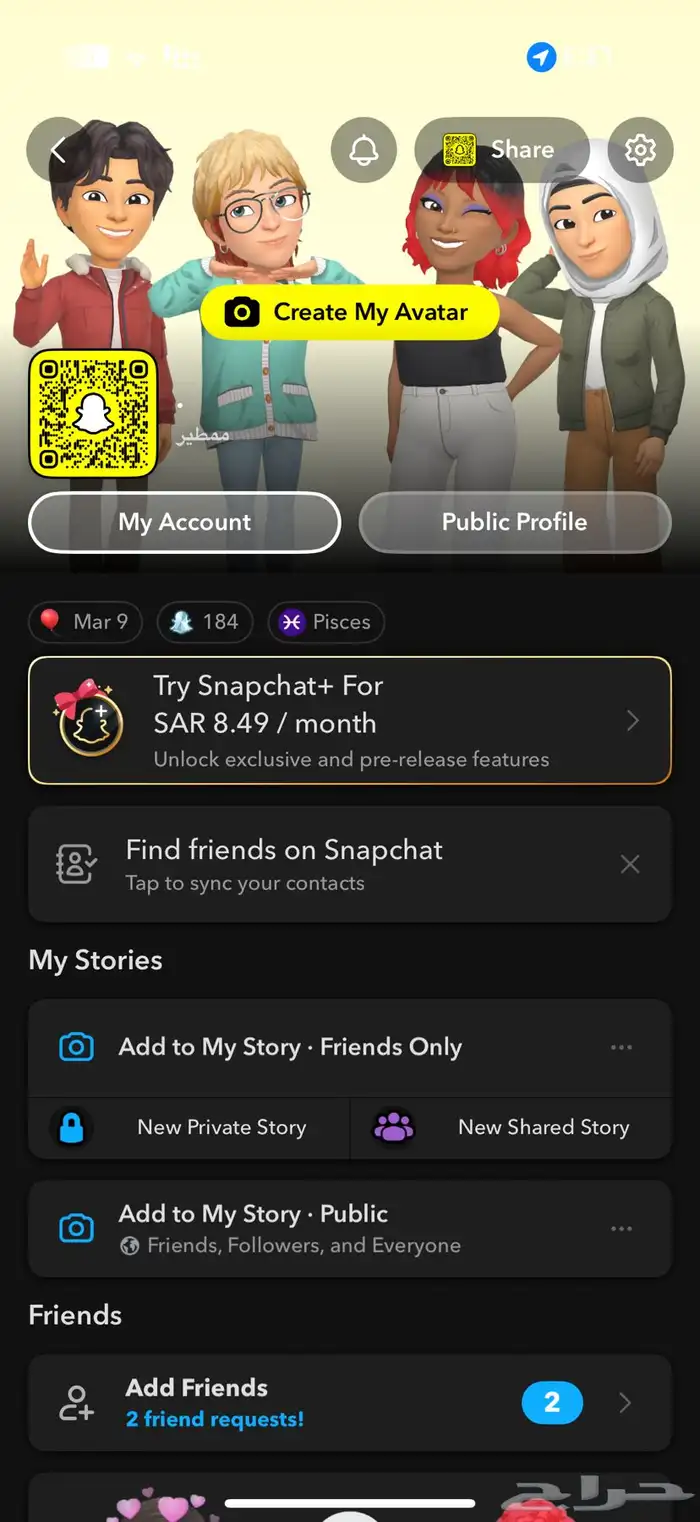Open the Pisces zodiac chip
The image size is (700, 1522).
pyautogui.click(x=326, y=622)
